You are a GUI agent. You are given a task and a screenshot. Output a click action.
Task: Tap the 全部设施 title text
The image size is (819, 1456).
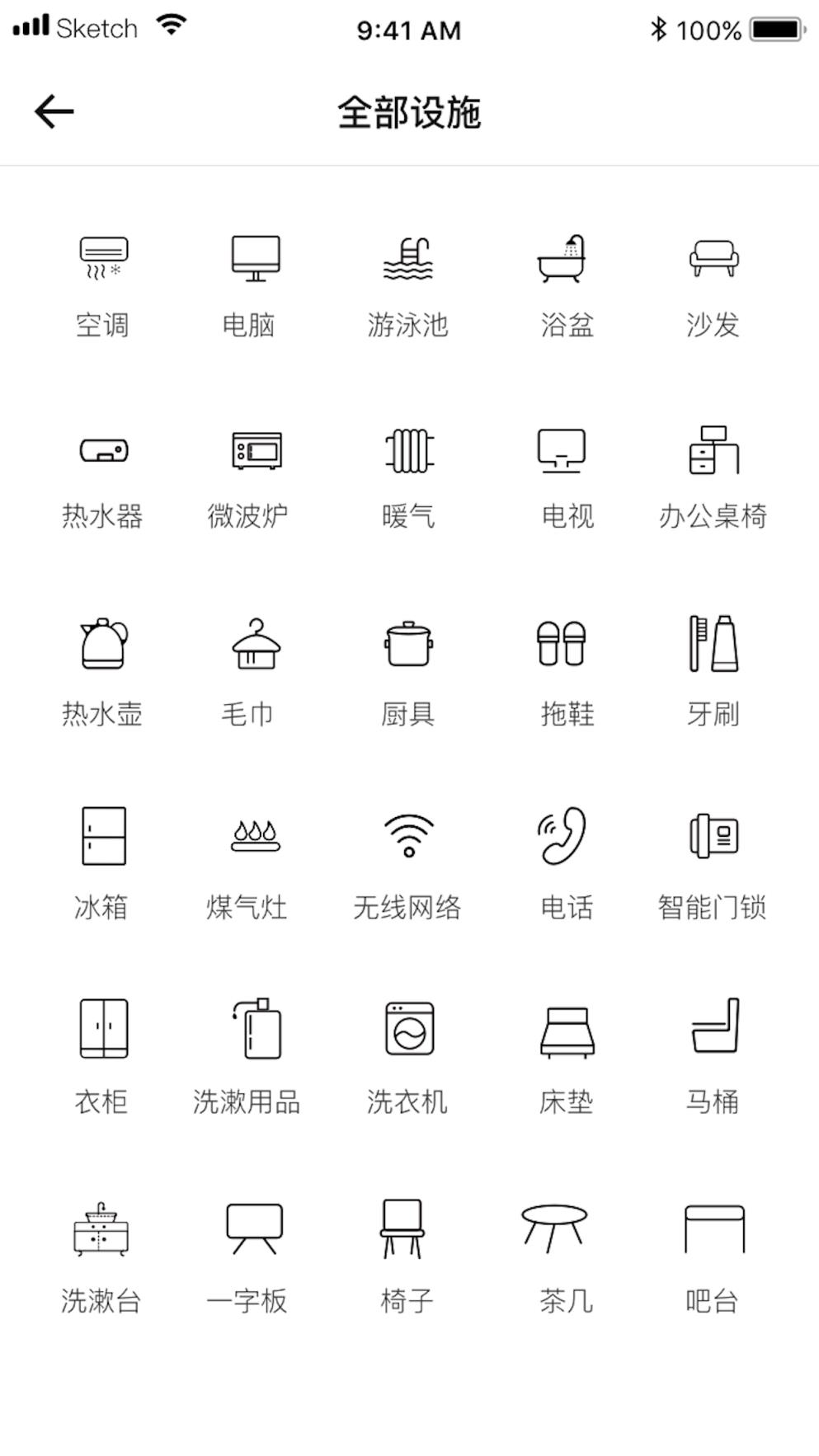[x=409, y=114]
